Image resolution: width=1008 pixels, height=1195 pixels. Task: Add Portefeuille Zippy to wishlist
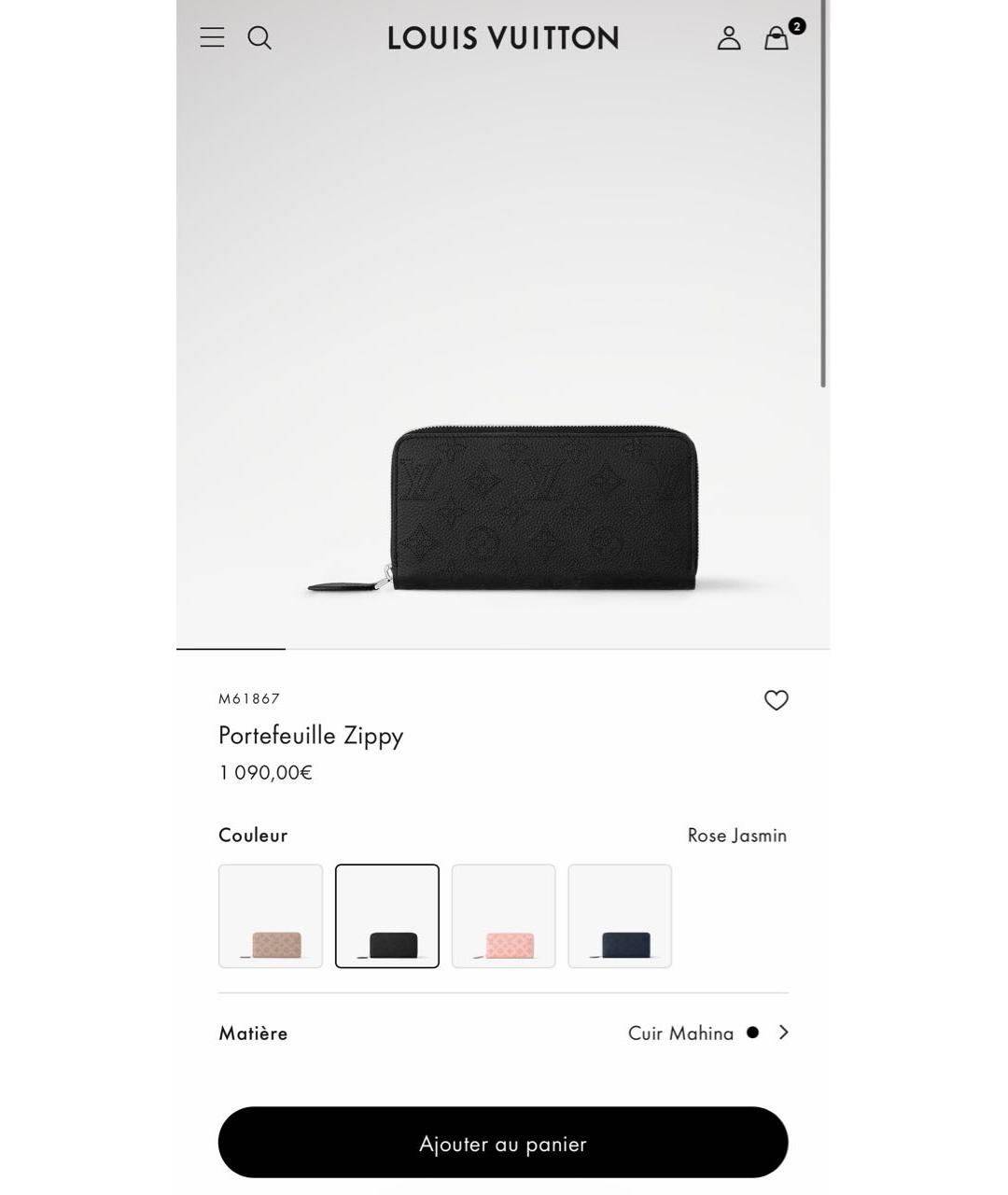tap(776, 700)
